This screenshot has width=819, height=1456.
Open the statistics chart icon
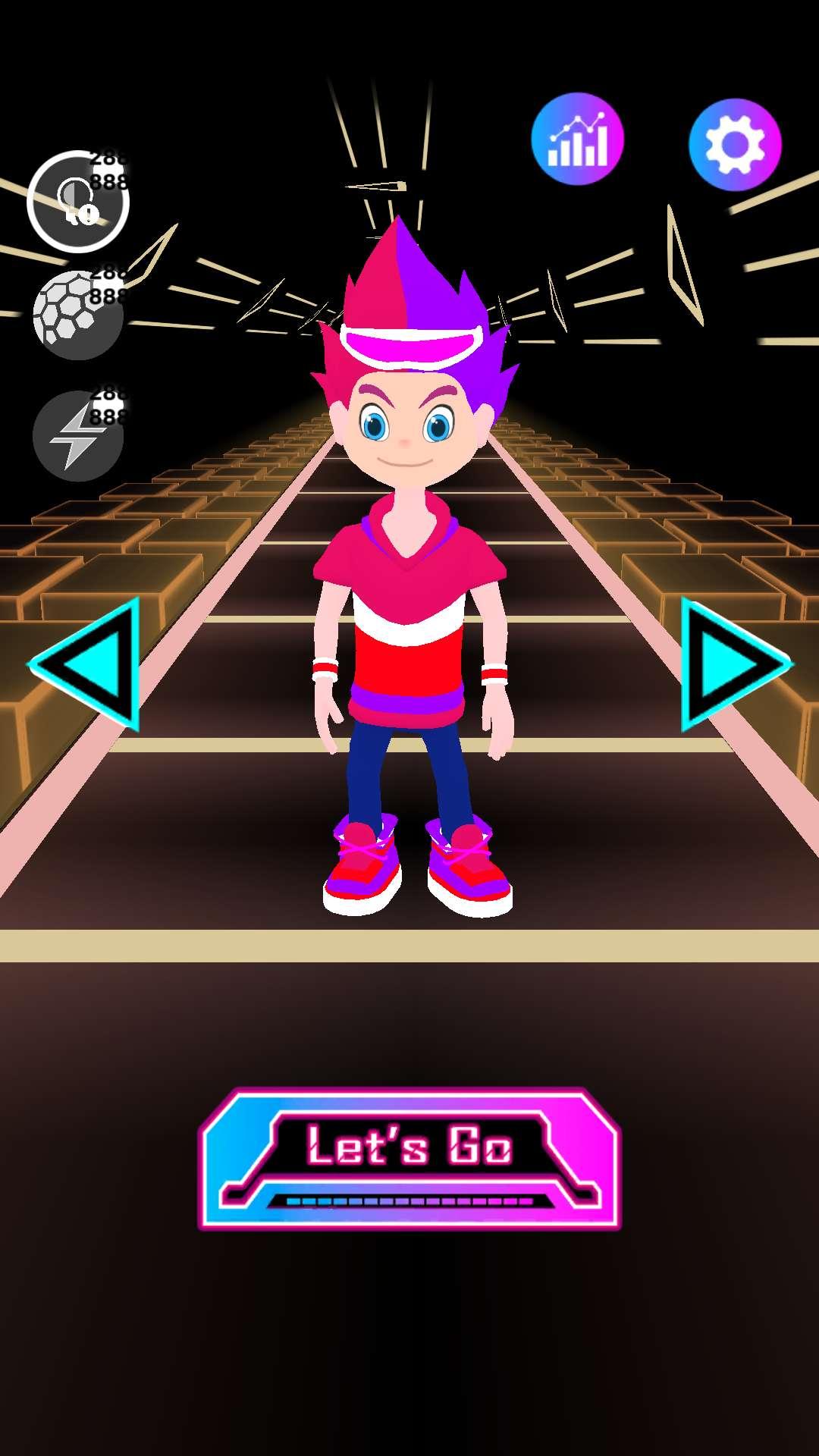(577, 140)
